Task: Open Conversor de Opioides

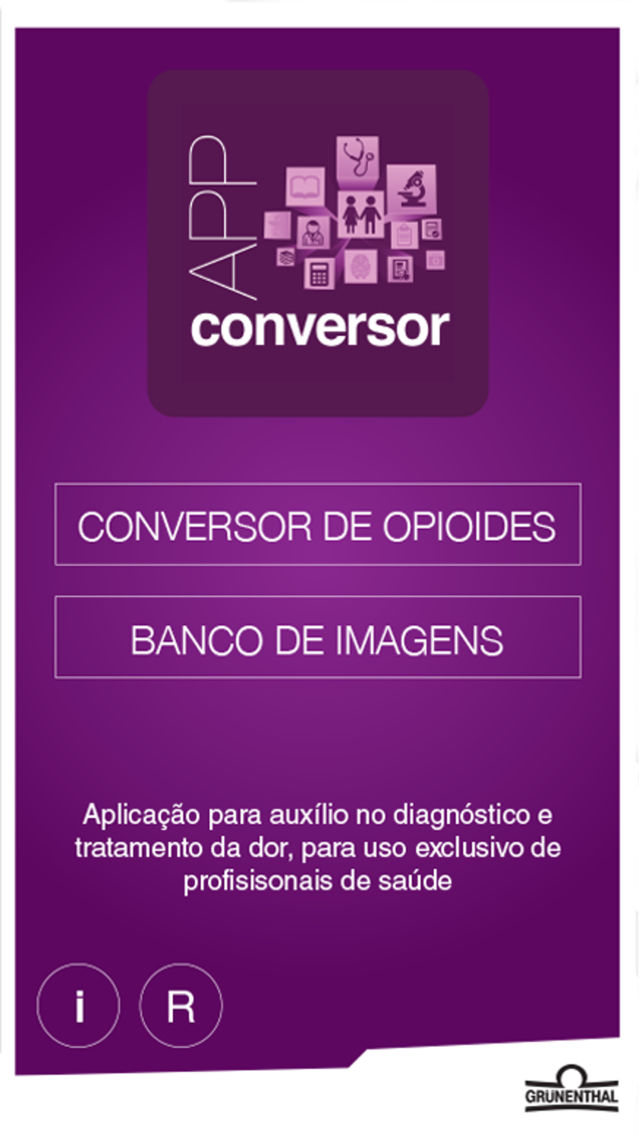Action: tap(317, 525)
